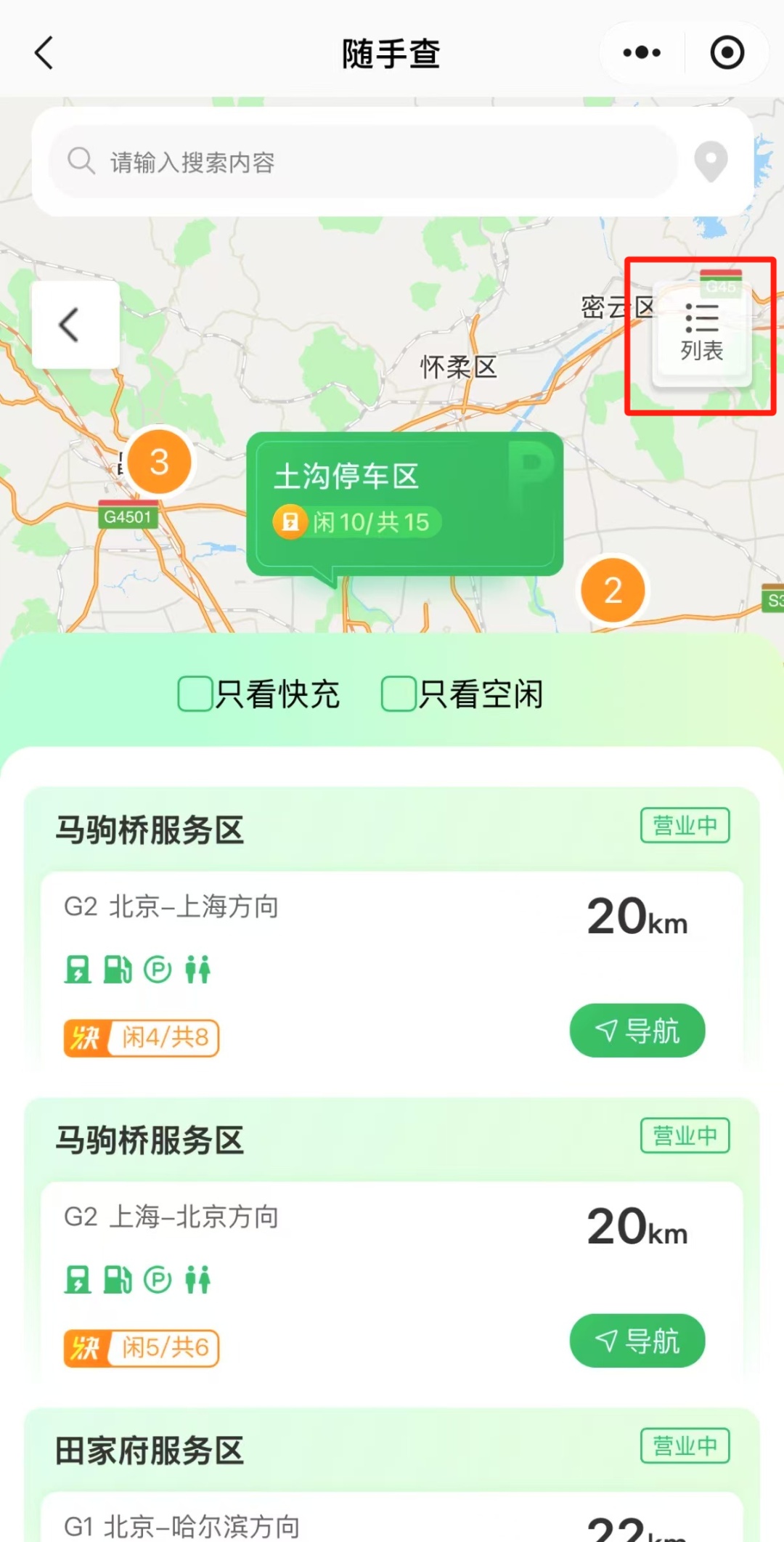Tap 导航 button for G2 北京-上海方向
The image size is (784, 1542).
637,1031
